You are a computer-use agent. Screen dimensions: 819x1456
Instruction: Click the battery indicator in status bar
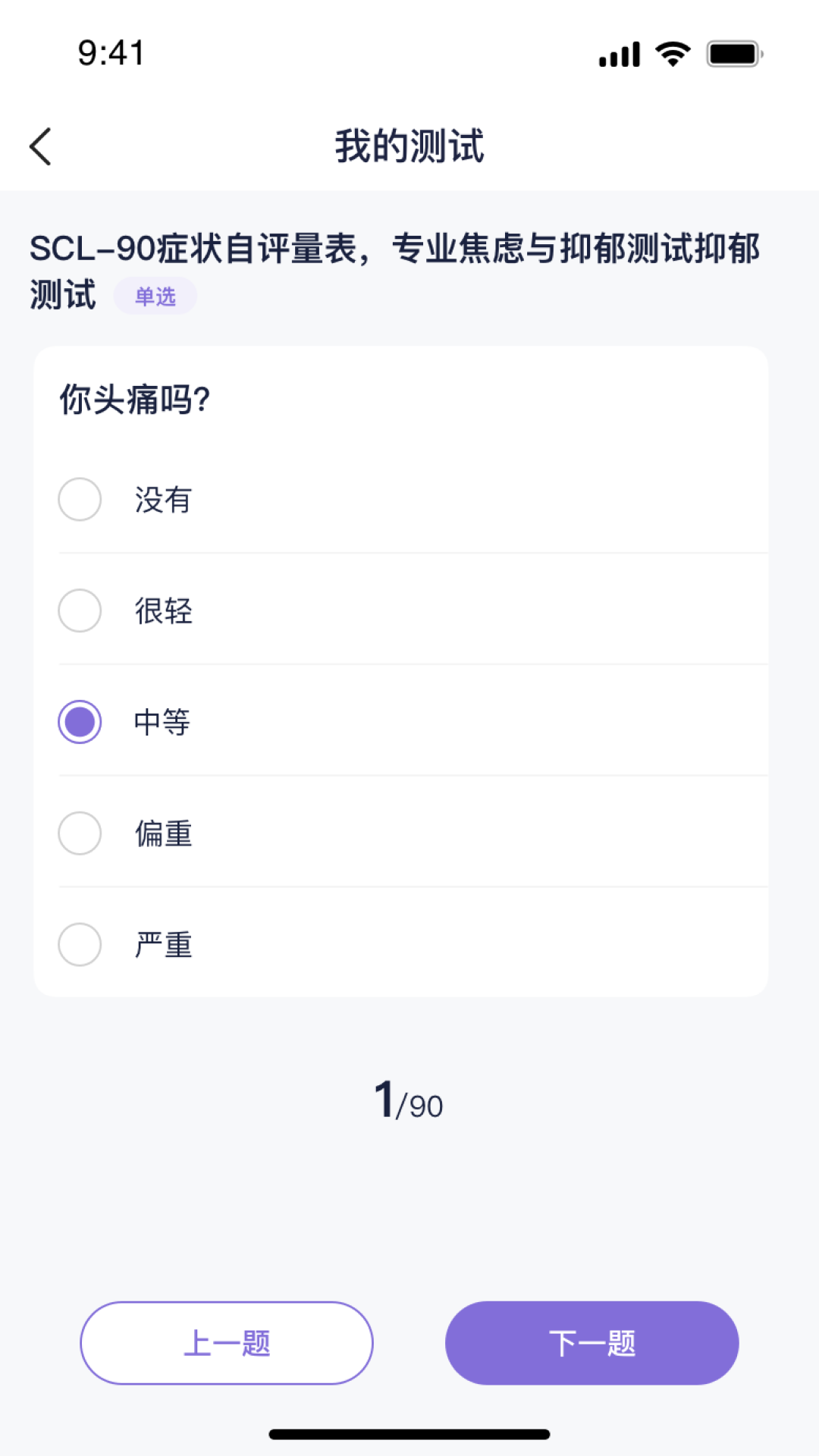[x=733, y=52]
